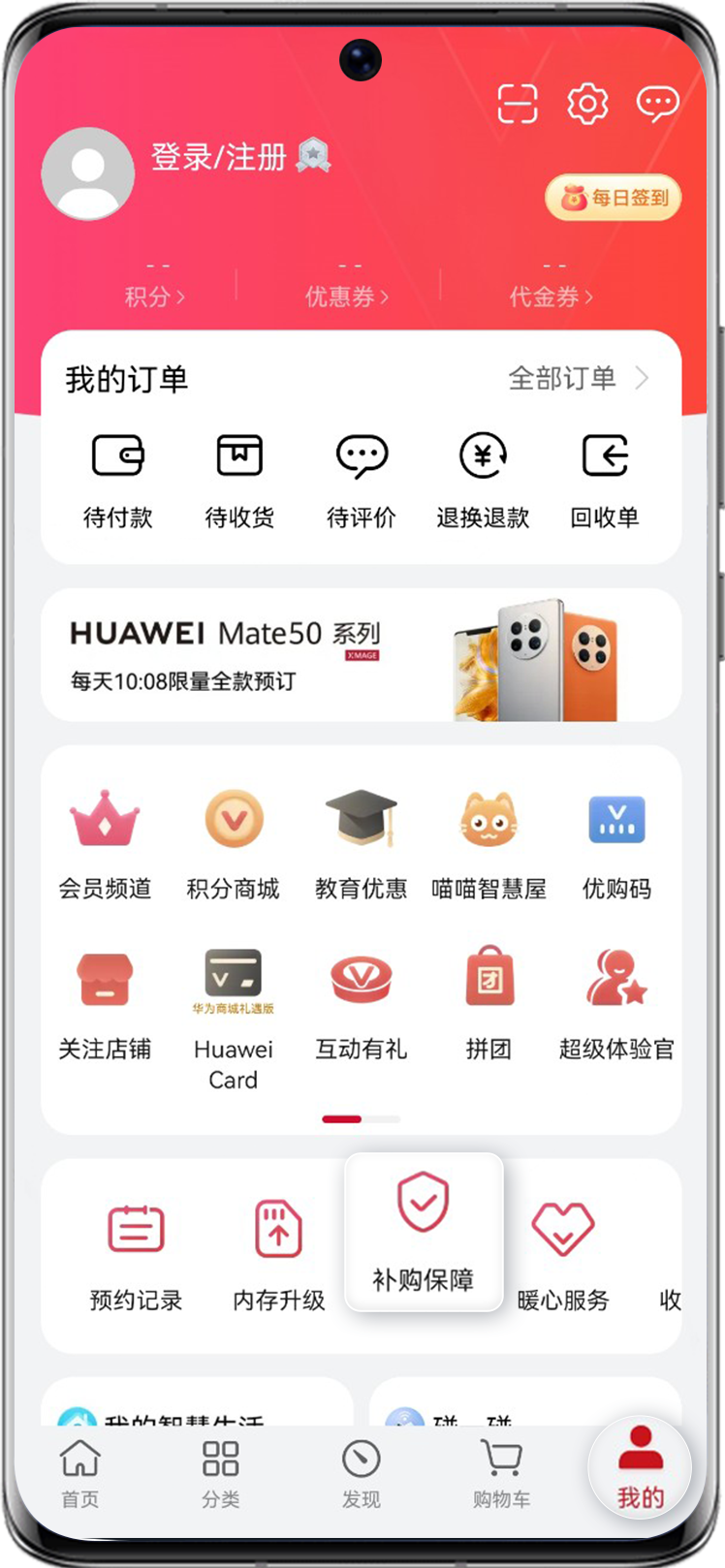This screenshot has height=1568, width=725.
Task: Tap the 每日签到 daily check-in button
Action: tap(614, 198)
